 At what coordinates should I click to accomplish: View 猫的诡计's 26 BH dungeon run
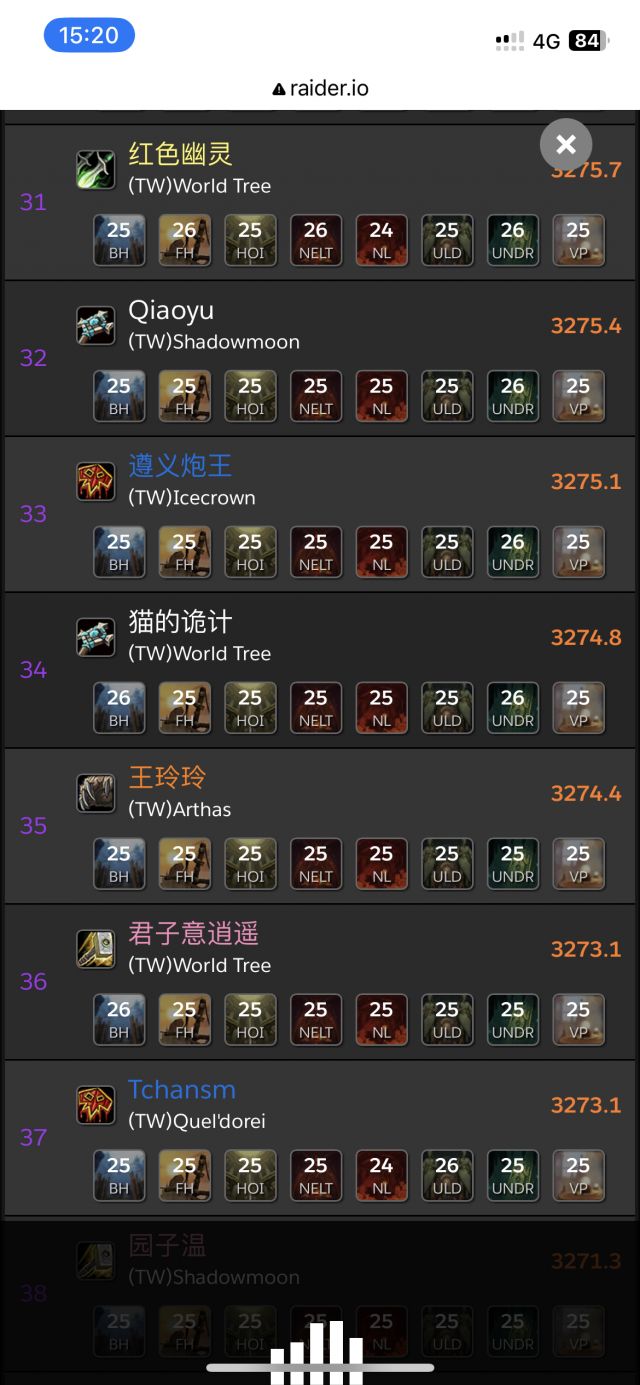(119, 708)
